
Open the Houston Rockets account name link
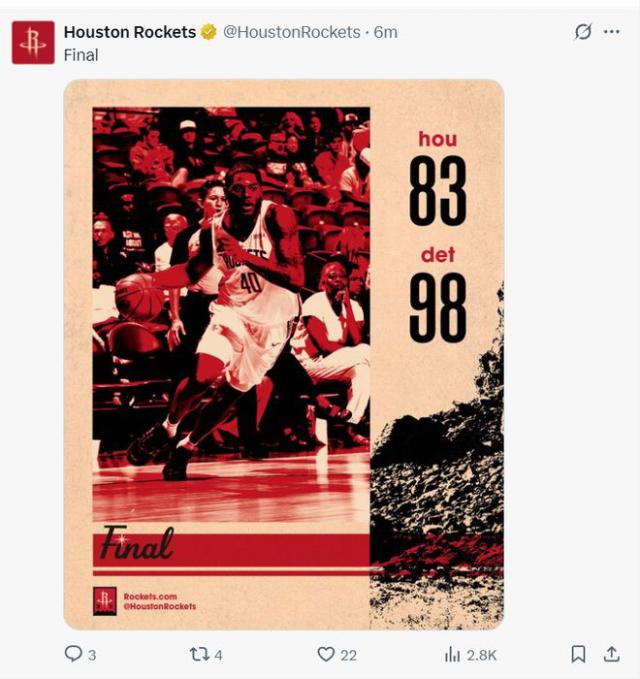pyautogui.click(x=130, y=32)
